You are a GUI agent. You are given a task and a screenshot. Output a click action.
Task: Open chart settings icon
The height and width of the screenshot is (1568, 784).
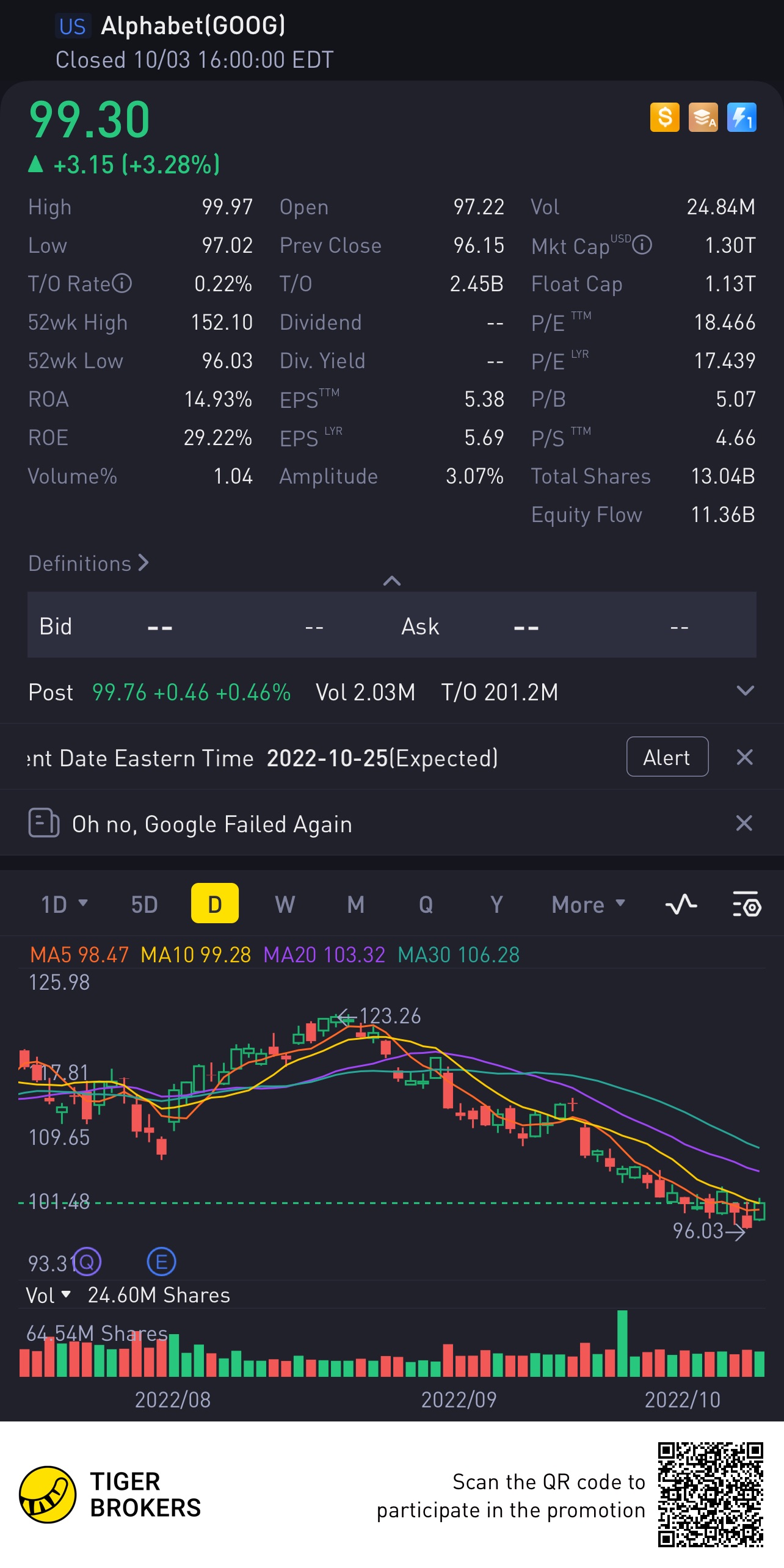click(x=746, y=904)
